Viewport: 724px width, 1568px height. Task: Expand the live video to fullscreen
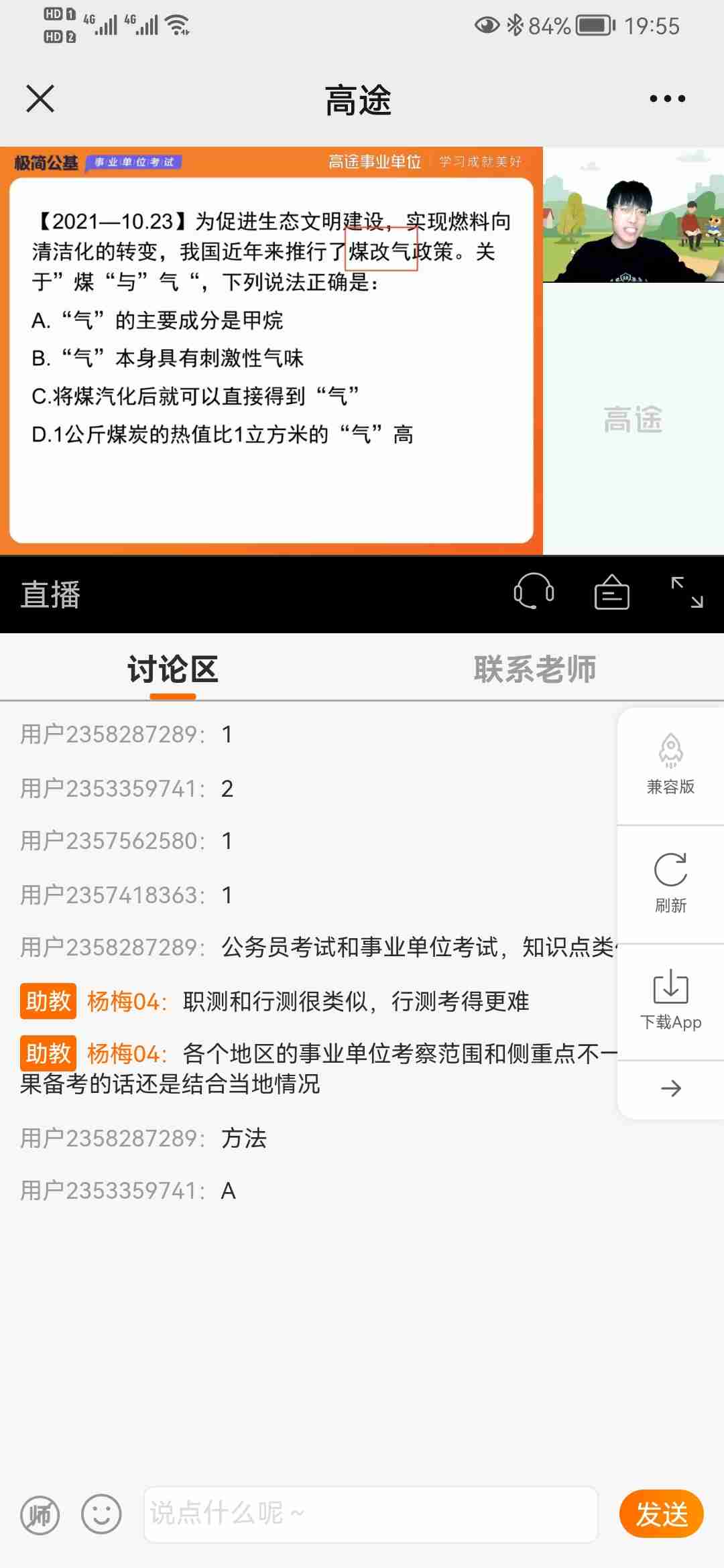(x=687, y=592)
